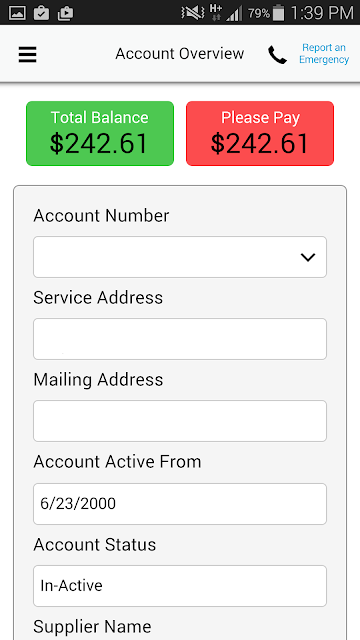Tap the green Total Balance card
This screenshot has width=360, height=640.
tap(100, 133)
